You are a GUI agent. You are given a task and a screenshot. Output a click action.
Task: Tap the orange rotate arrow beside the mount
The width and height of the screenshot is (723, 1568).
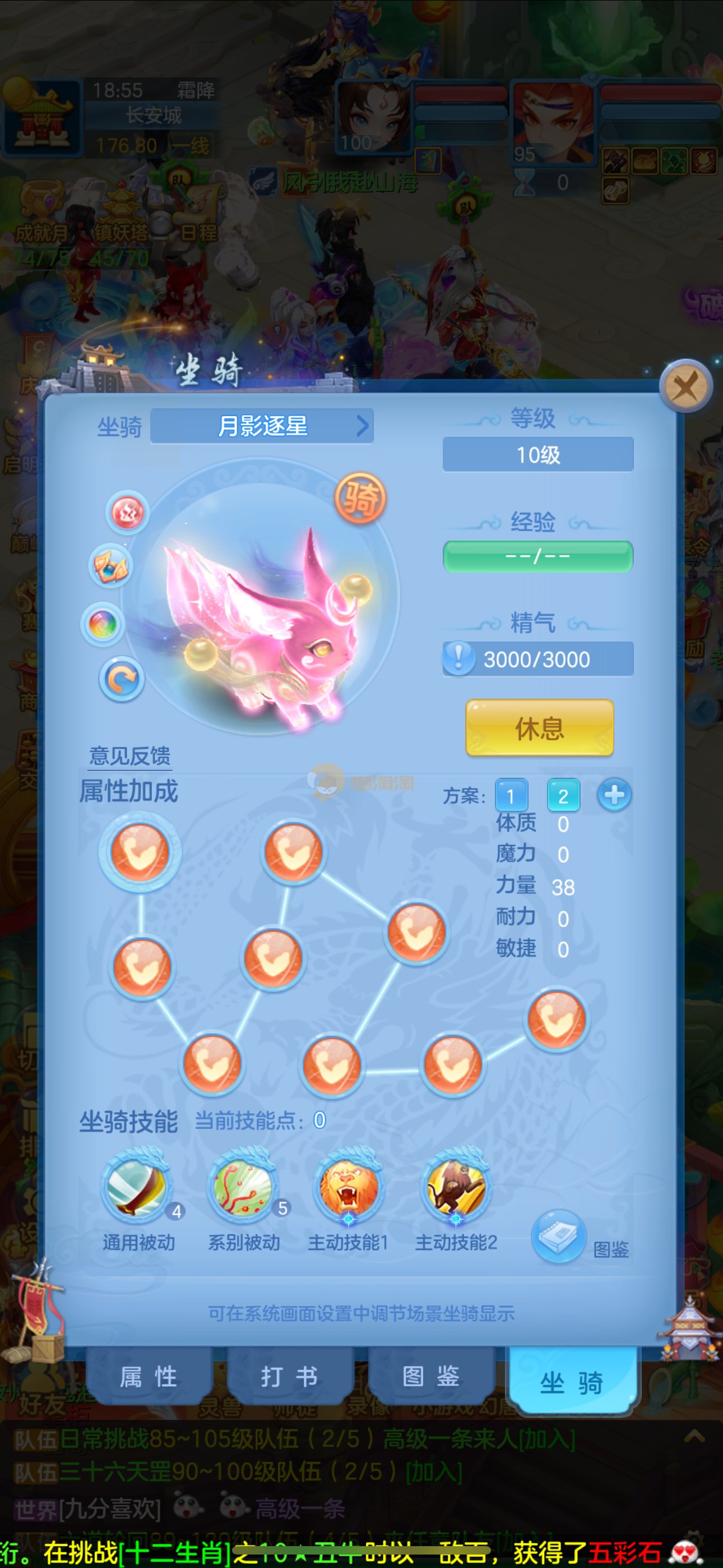(122, 679)
